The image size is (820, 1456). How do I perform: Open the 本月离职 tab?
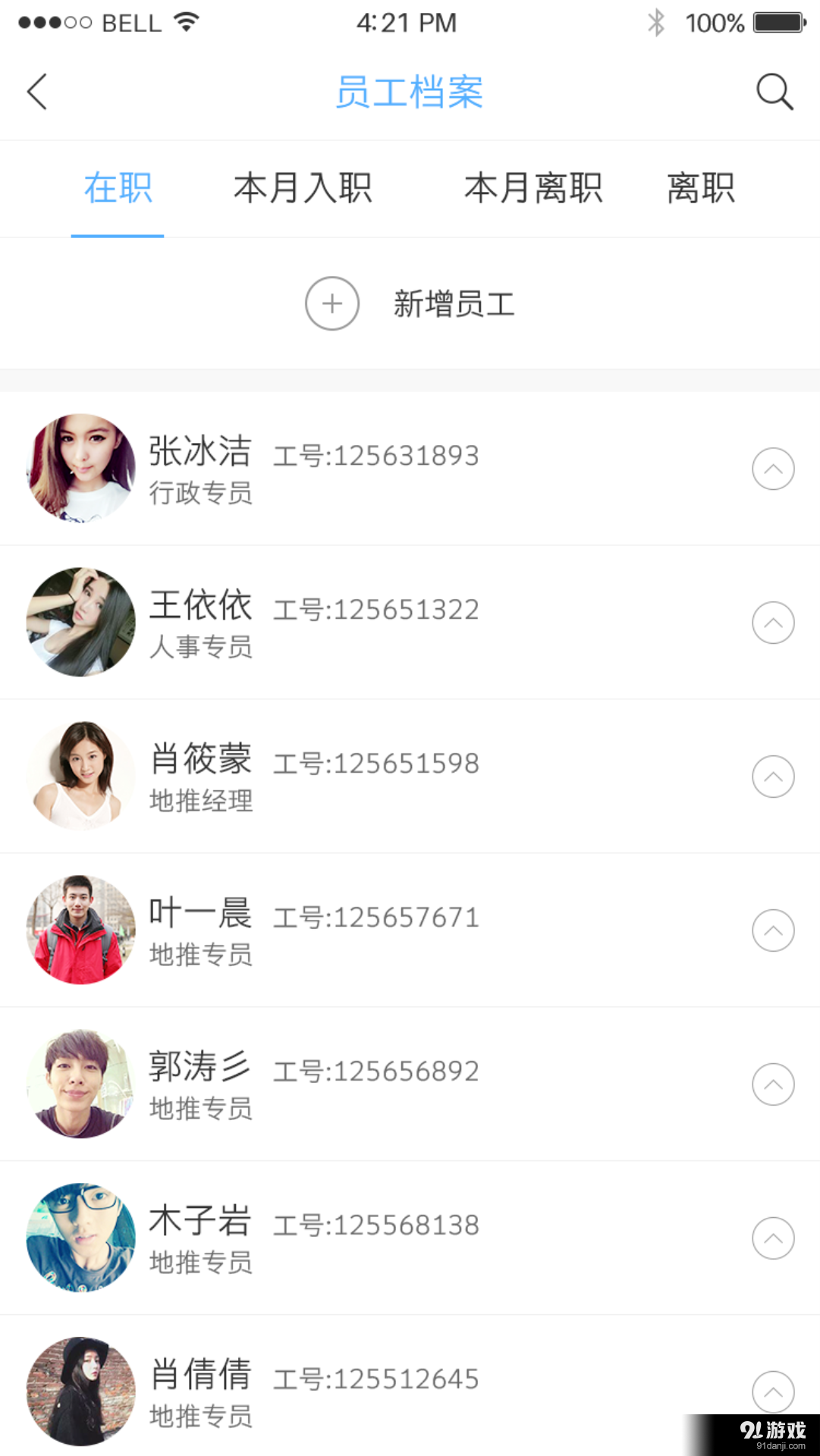(533, 189)
